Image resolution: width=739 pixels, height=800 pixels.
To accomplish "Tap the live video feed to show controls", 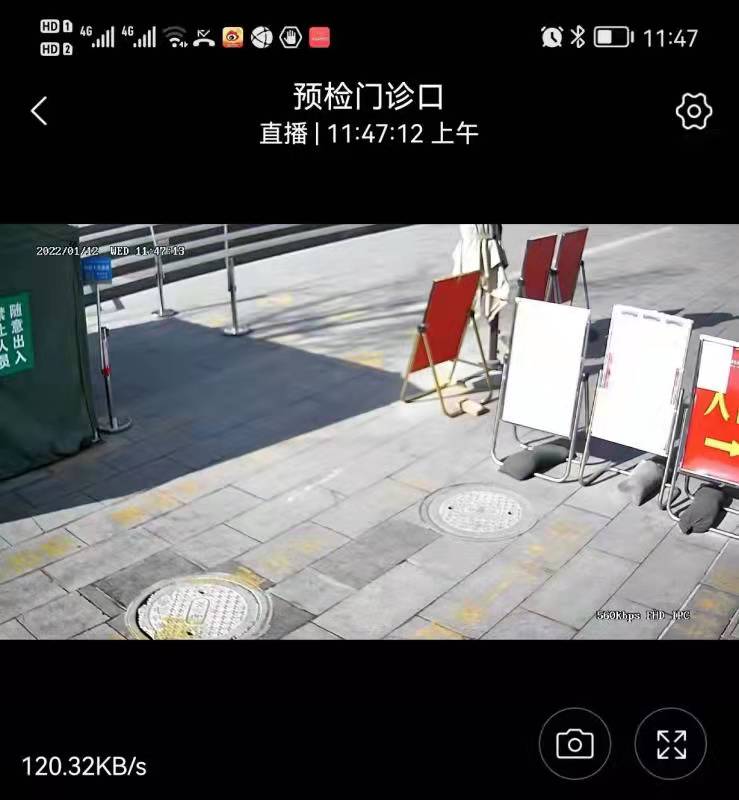I will (369, 432).
